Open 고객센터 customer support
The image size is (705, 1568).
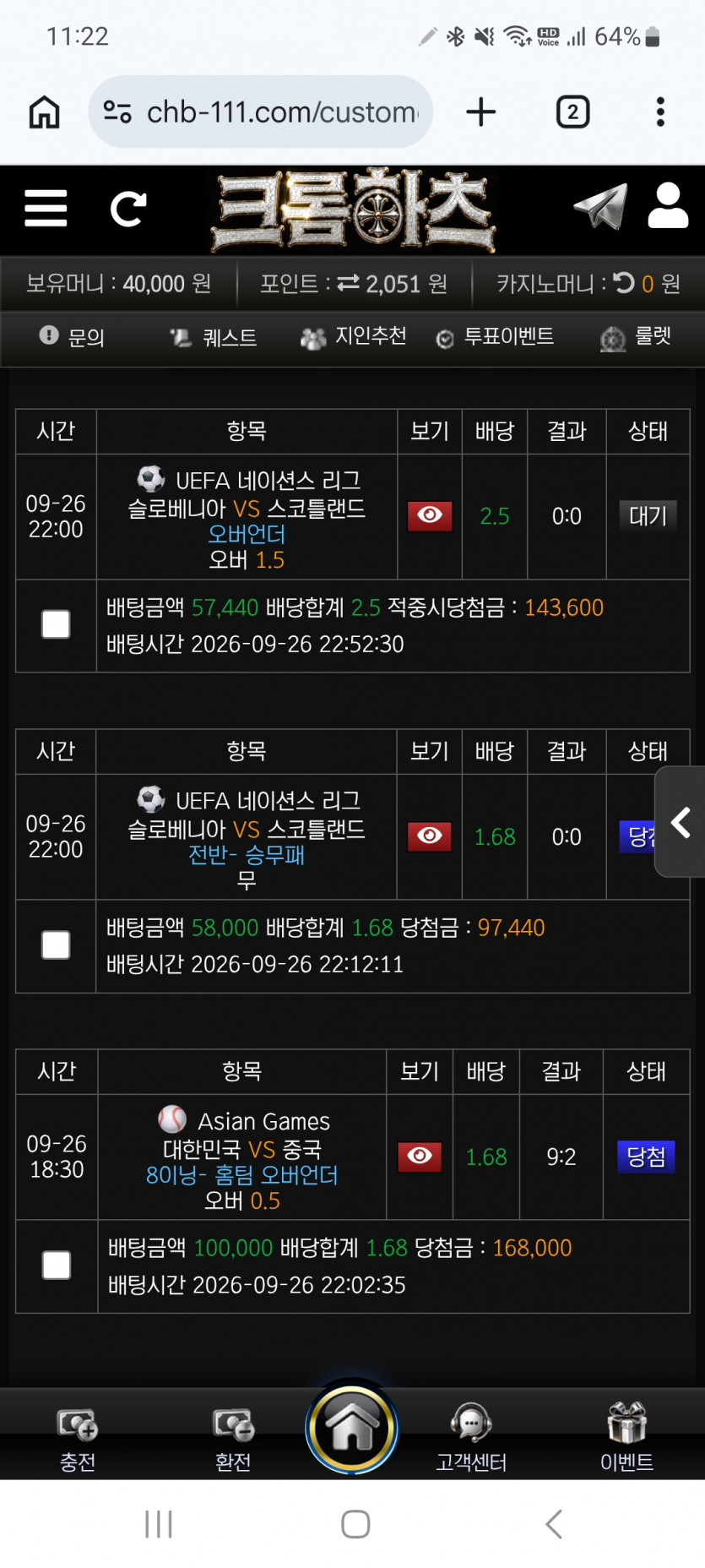coord(471,1438)
